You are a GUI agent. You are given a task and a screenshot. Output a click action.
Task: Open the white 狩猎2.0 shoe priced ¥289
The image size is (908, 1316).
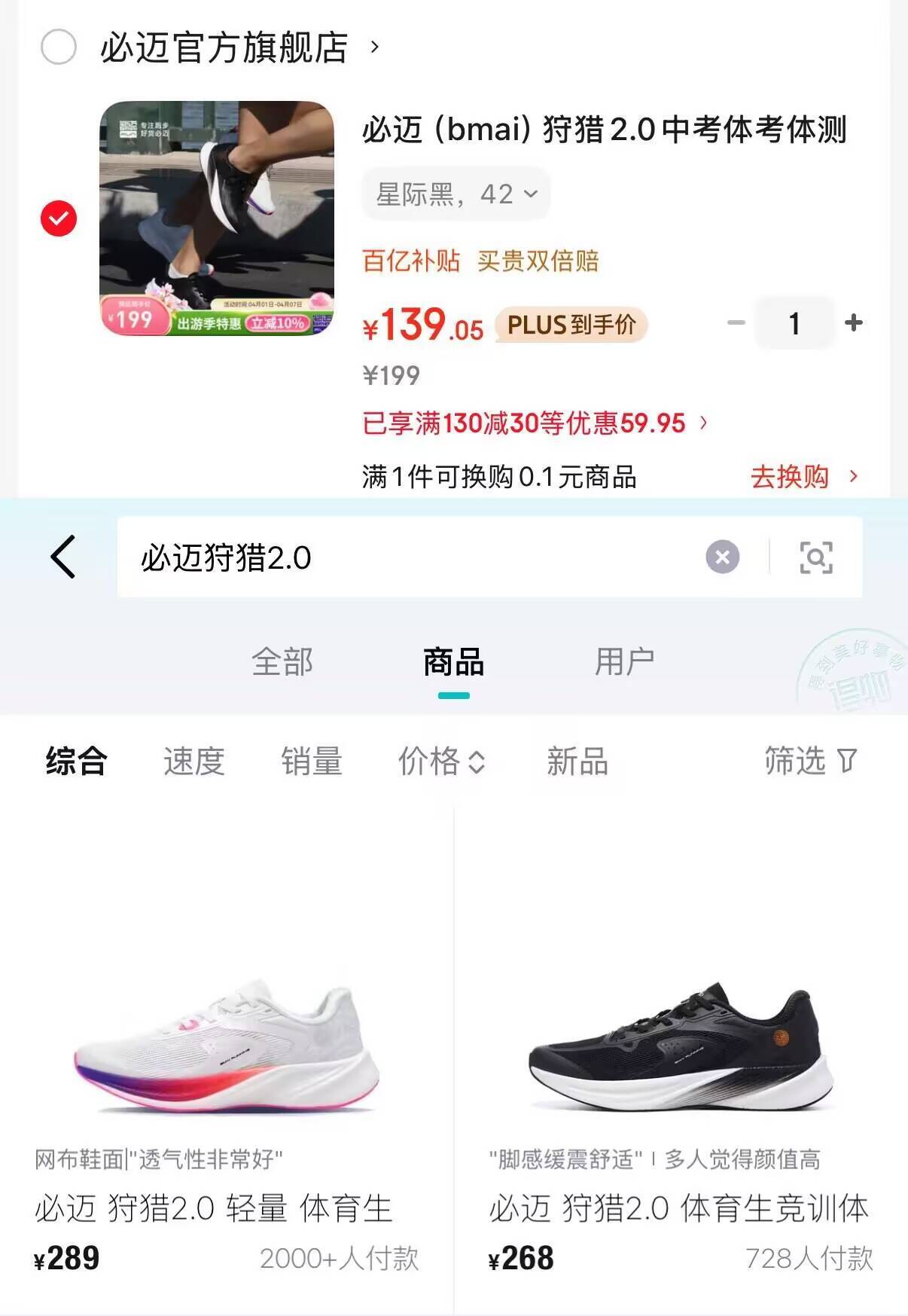(x=226, y=1047)
